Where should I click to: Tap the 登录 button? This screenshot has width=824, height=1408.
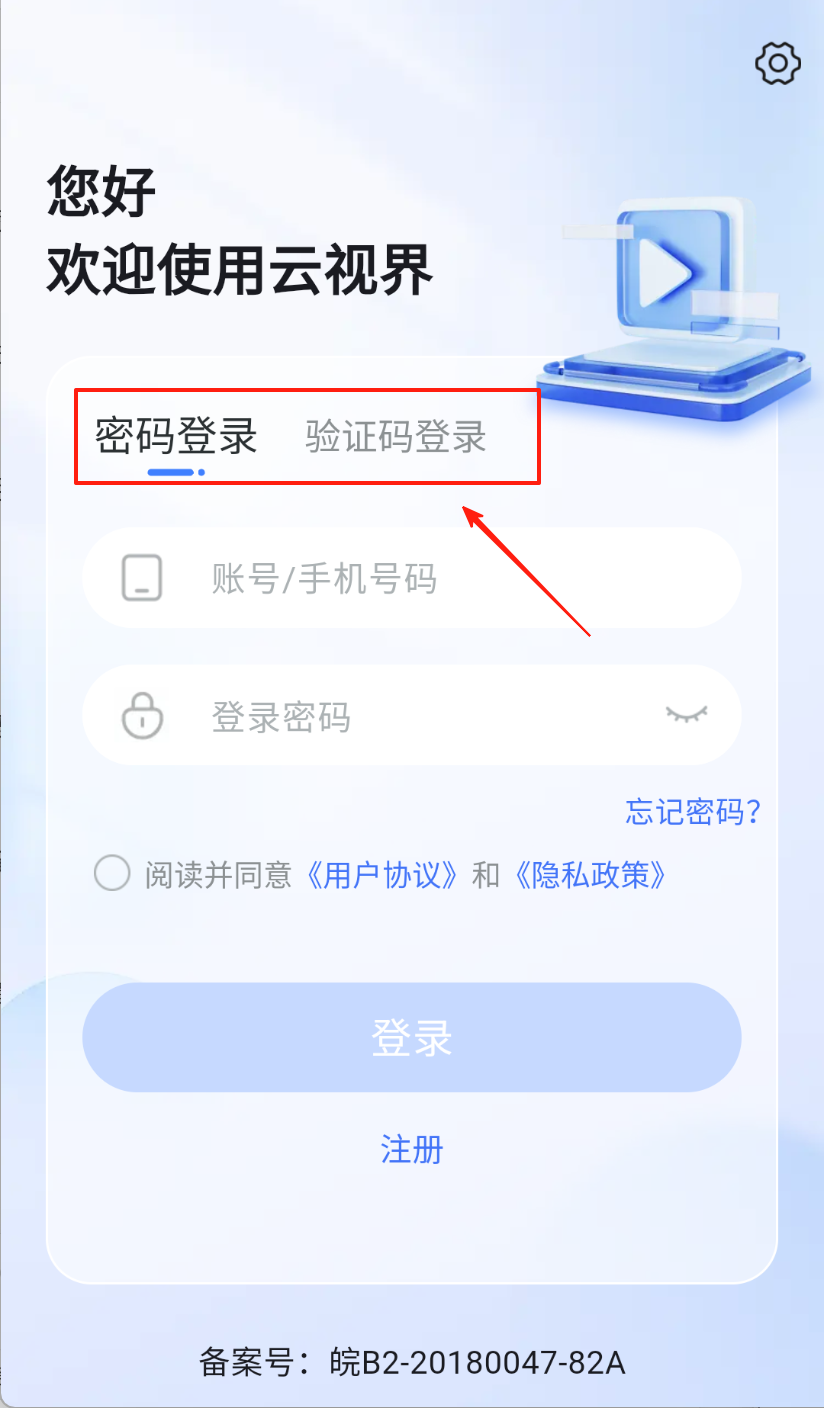pos(411,1037)
